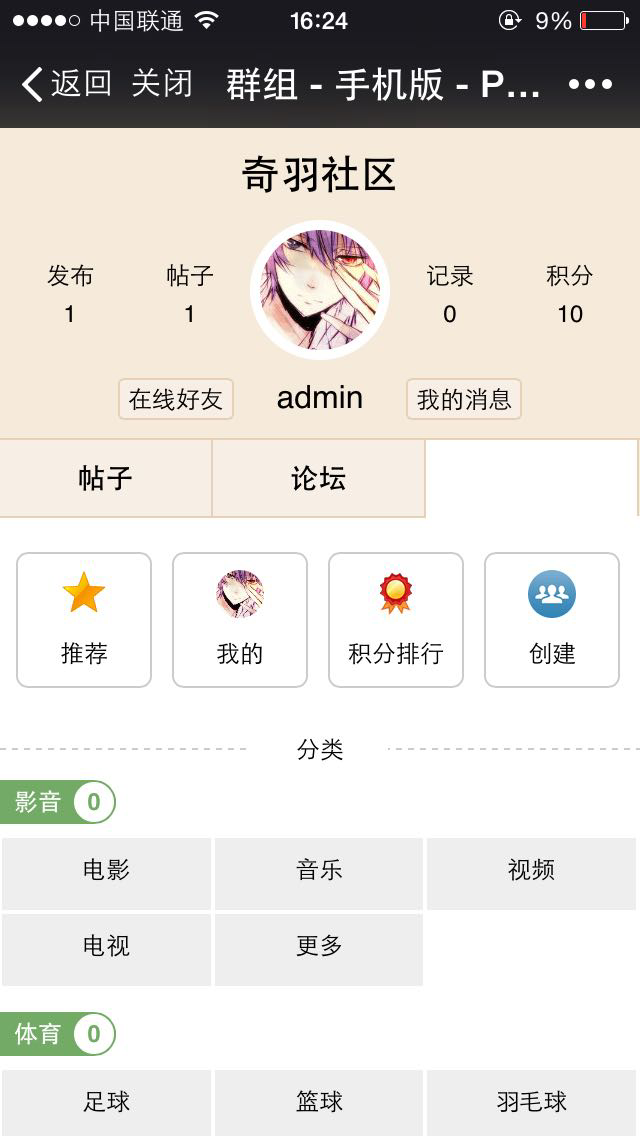Switch to the 帖子 tab
The height and width of the screenshot is (1136, 640).
click(x=106, y=478)
